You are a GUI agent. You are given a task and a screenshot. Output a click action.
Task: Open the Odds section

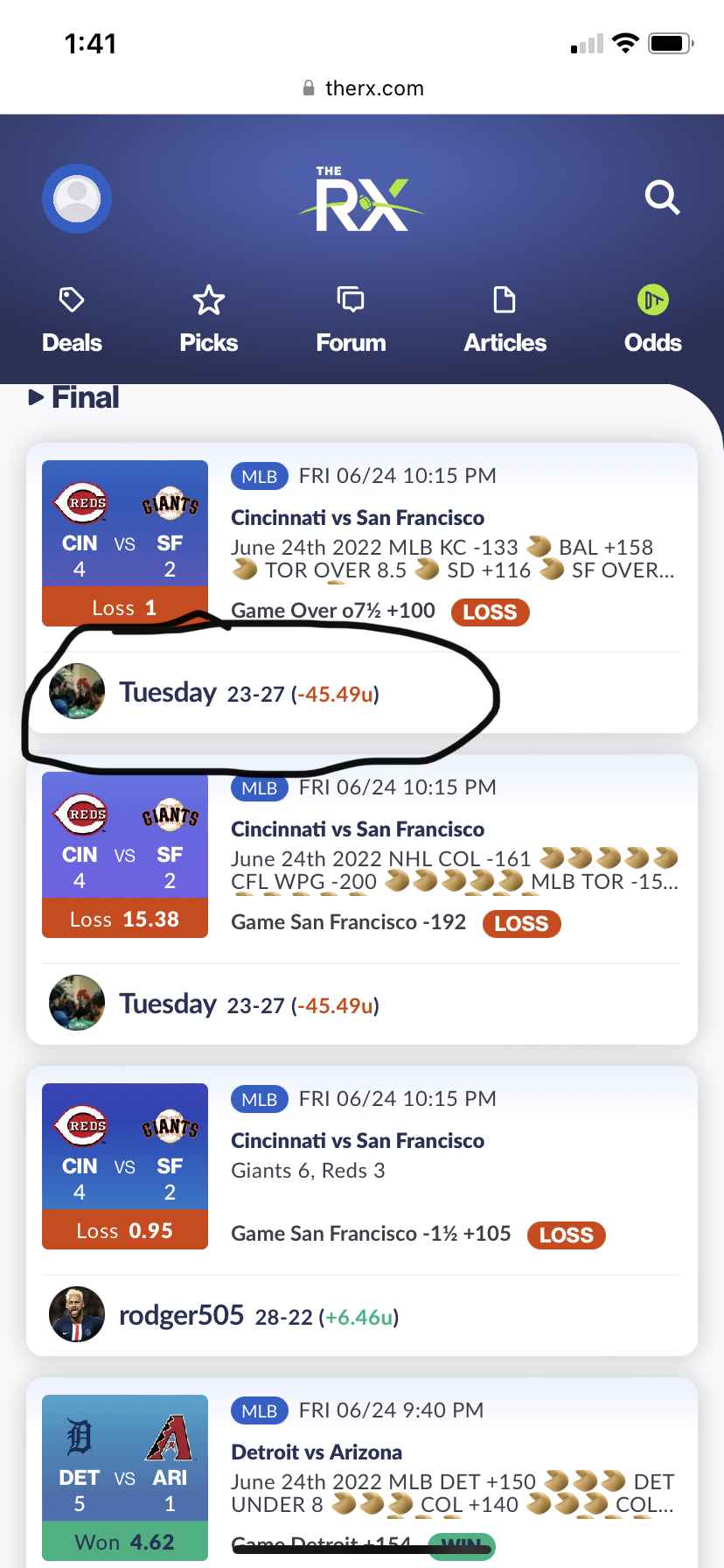pos(652,319)
